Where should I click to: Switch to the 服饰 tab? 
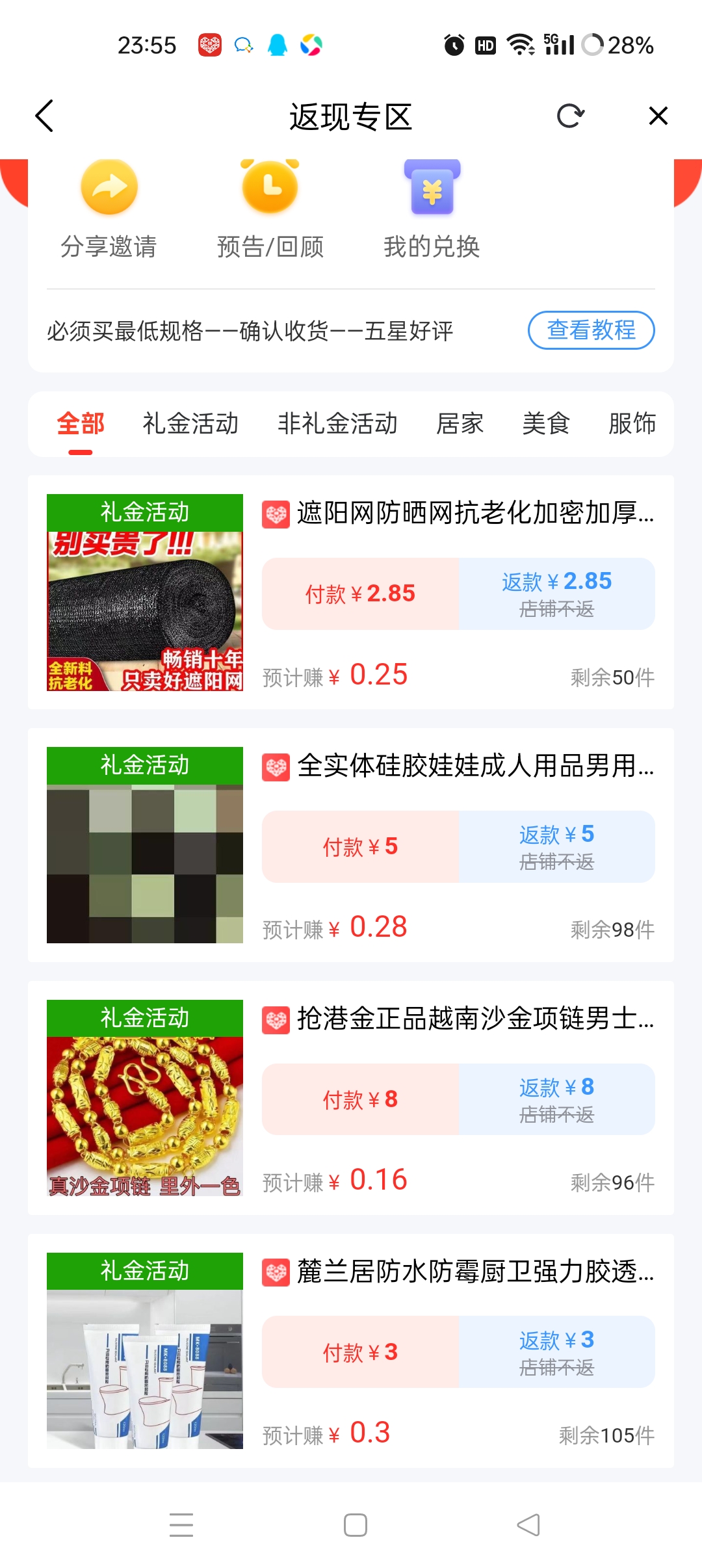[x=632, y=424]
